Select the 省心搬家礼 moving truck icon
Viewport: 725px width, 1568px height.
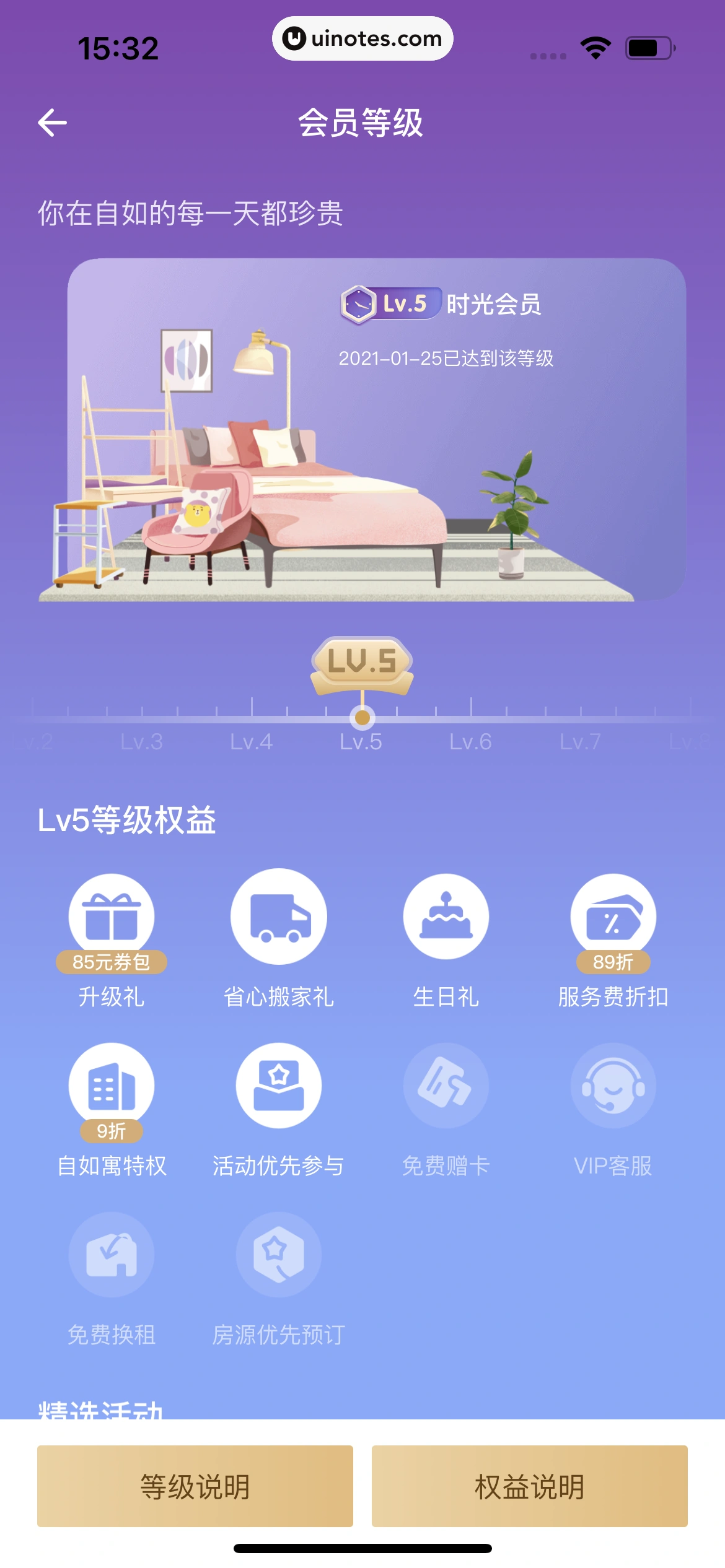(x=279, y=918)
